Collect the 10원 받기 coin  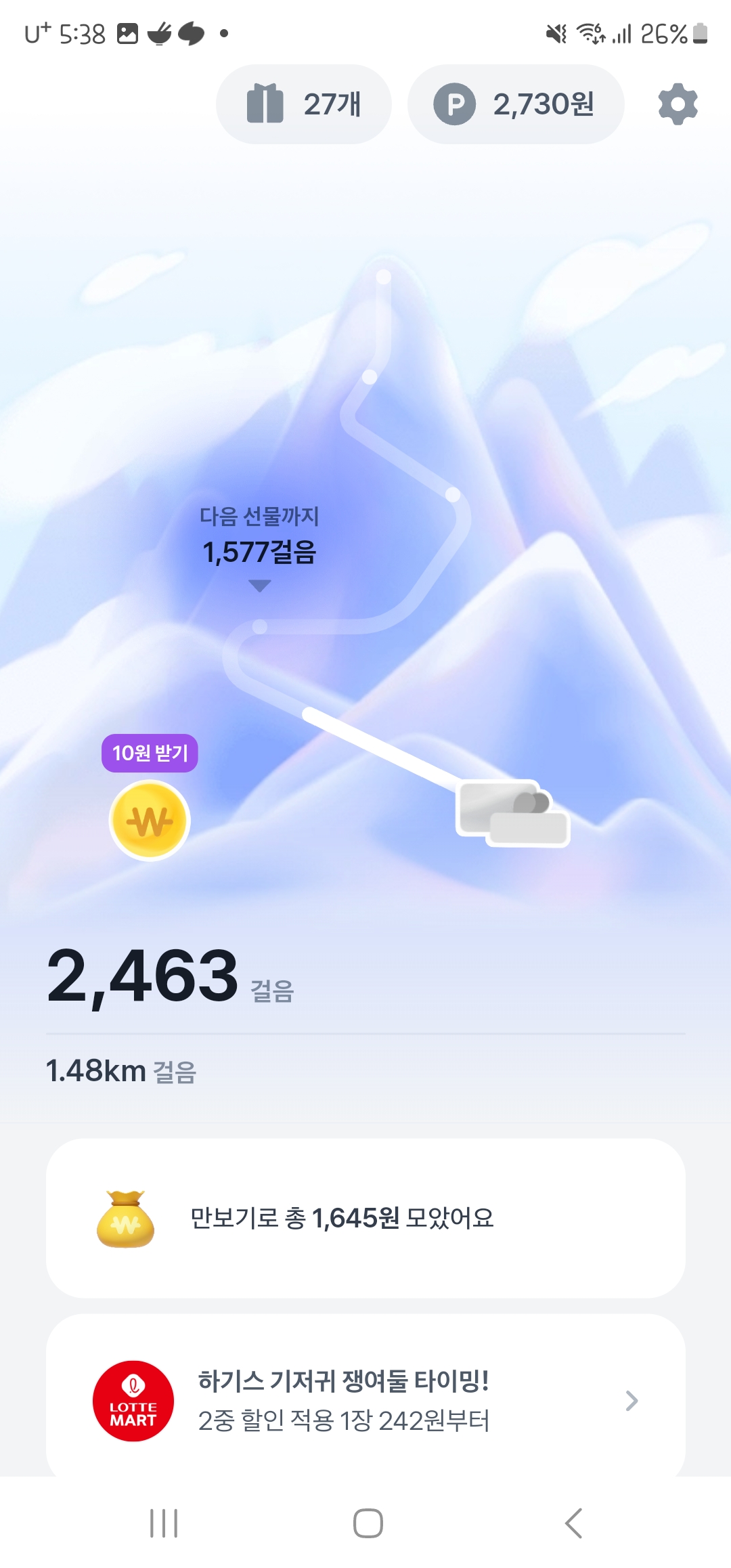150,820
